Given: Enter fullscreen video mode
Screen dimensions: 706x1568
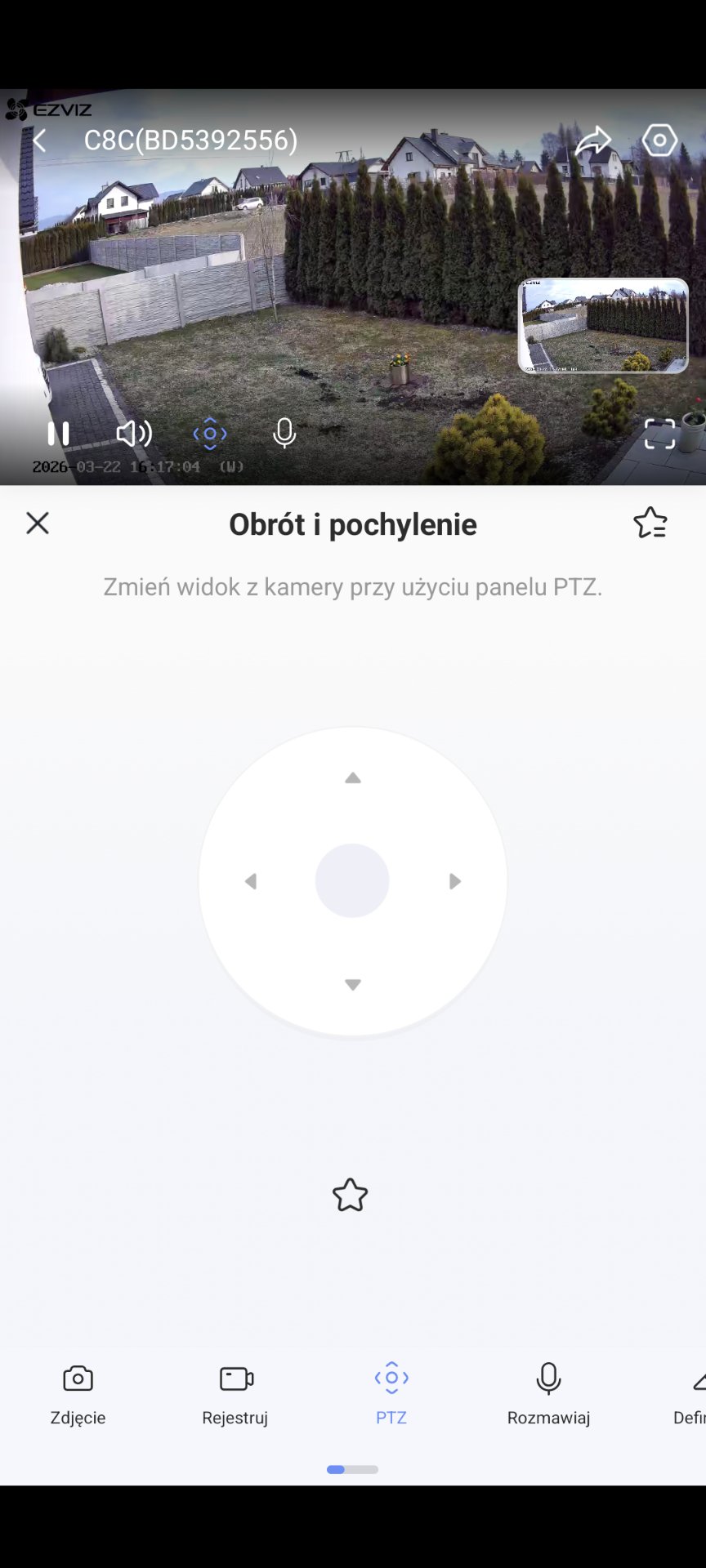Looking at the screenshot, I should 659,434.
